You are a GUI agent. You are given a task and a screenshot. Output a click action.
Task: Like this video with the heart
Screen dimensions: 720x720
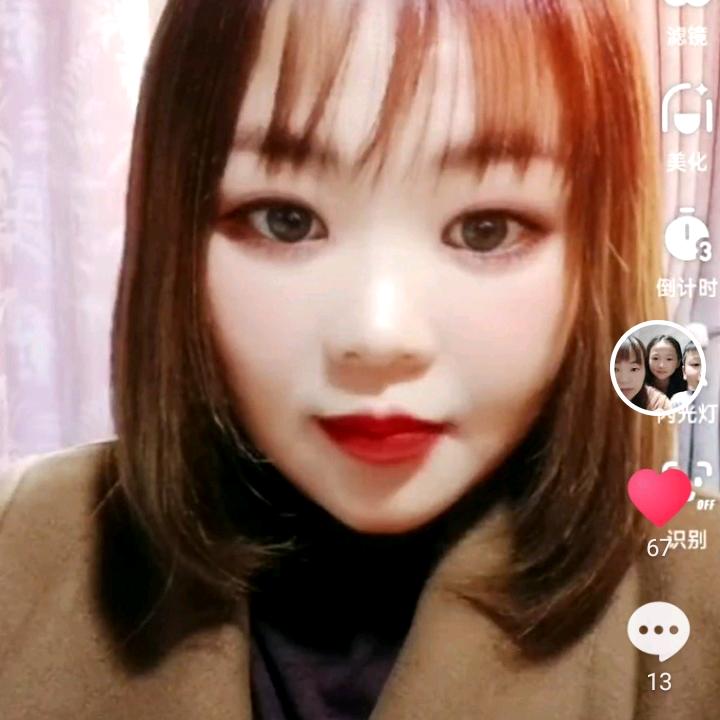tap(658, 497)
